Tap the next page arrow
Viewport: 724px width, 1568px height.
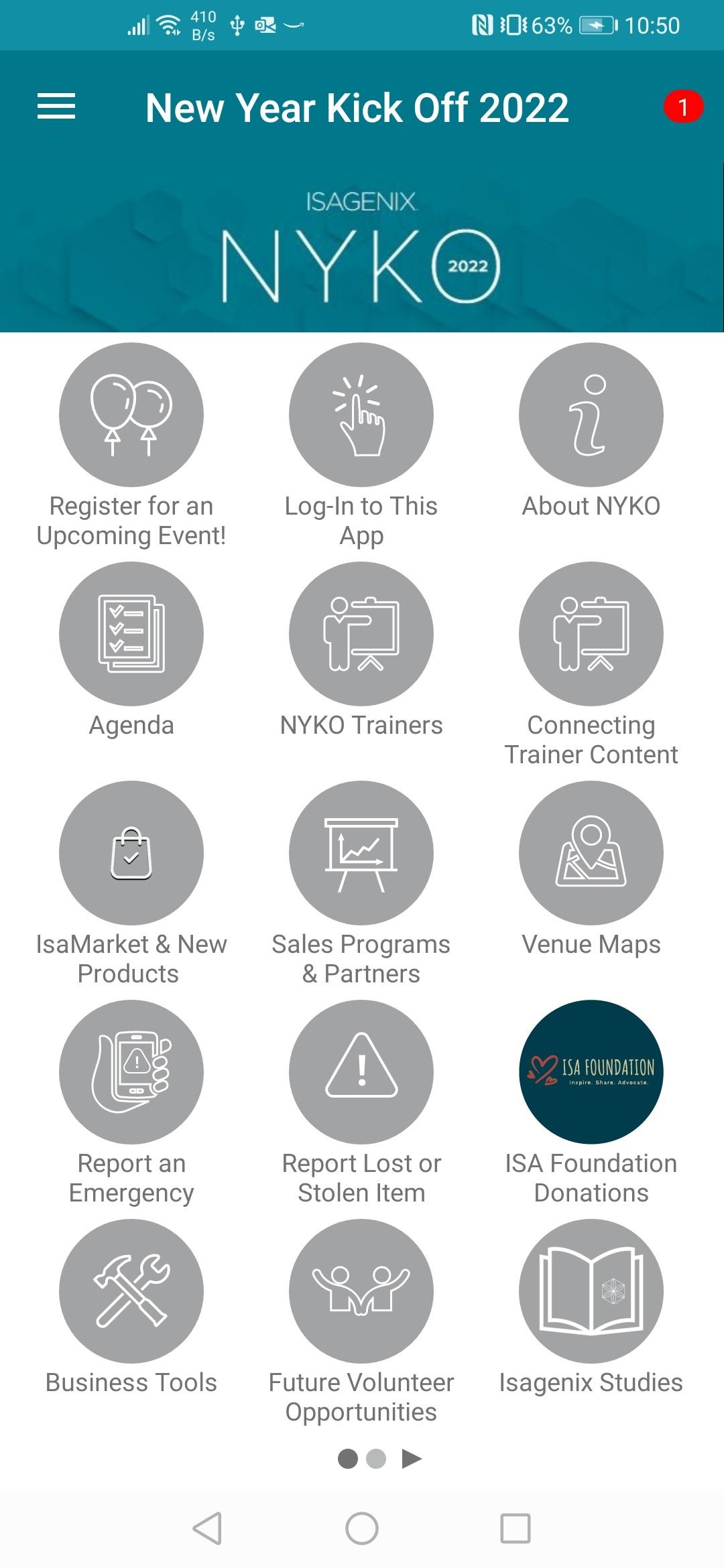coord(412,1459)
